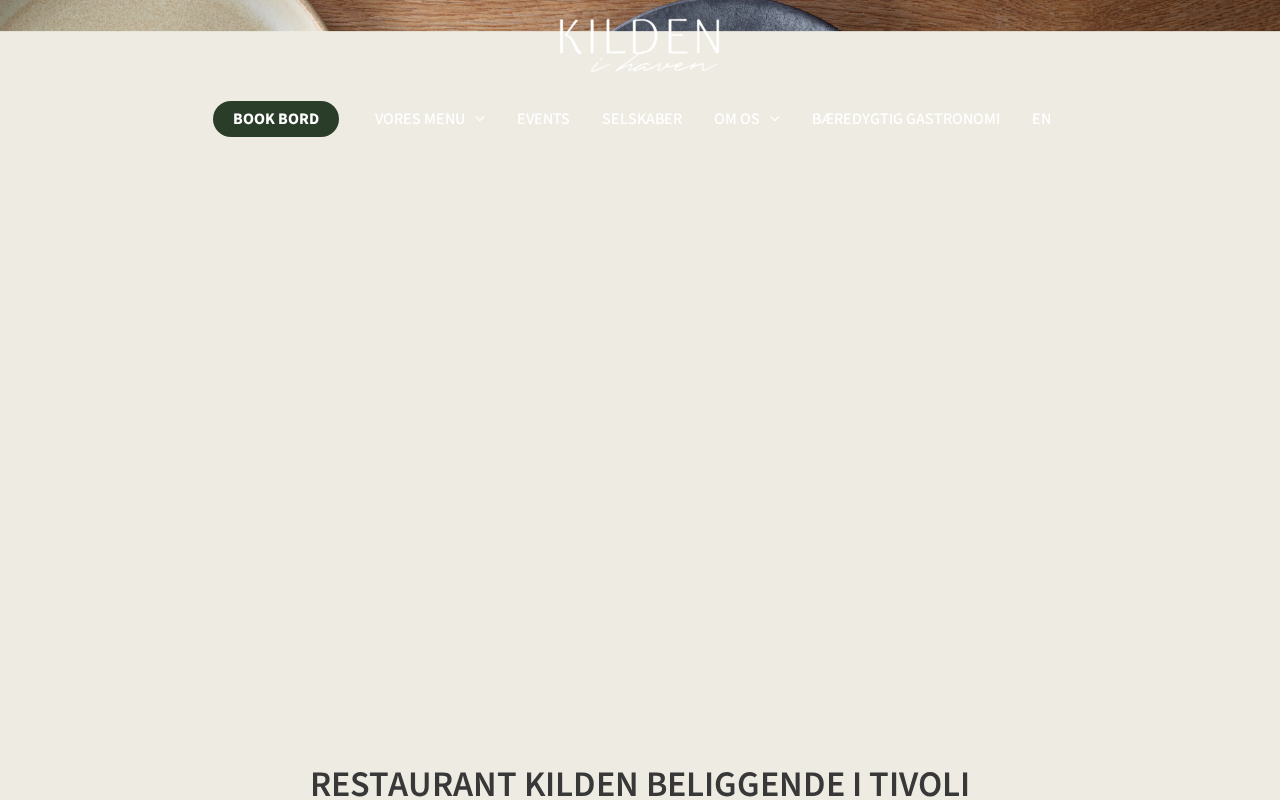Tap the BOOK BORD button
The image size is (1280, 800).
click(276, 119)
